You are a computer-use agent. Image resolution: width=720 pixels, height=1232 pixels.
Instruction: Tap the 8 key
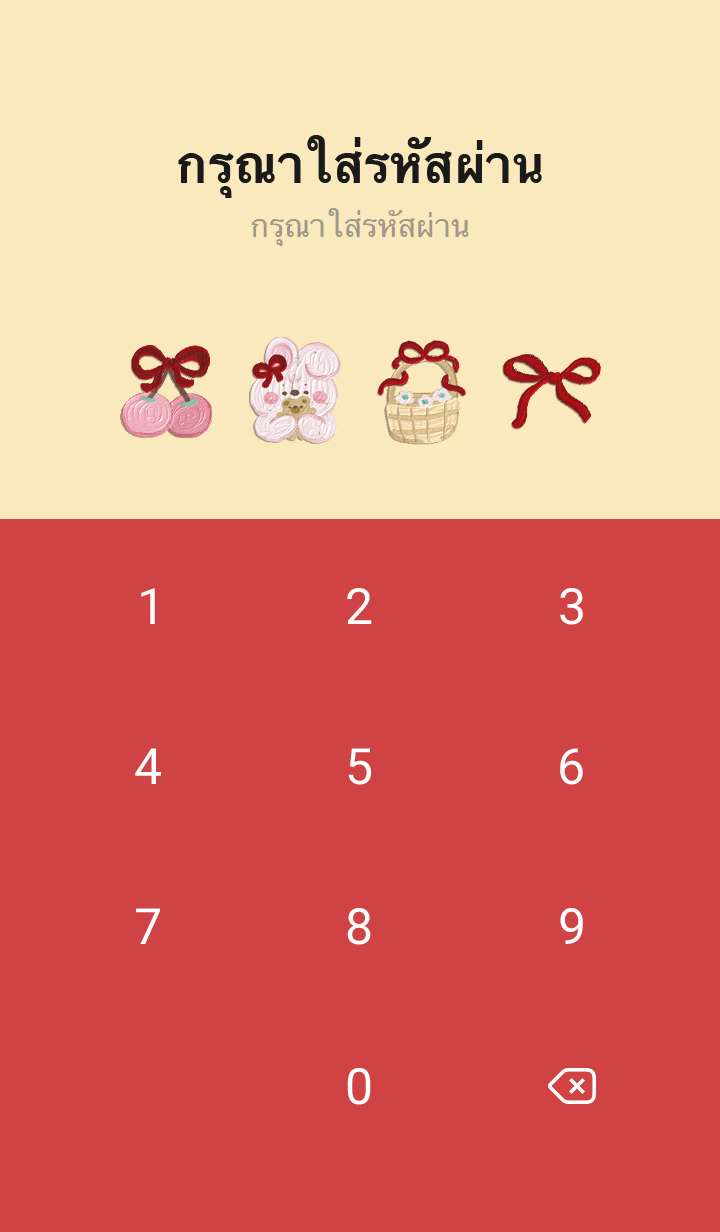(x=359, y=927)
